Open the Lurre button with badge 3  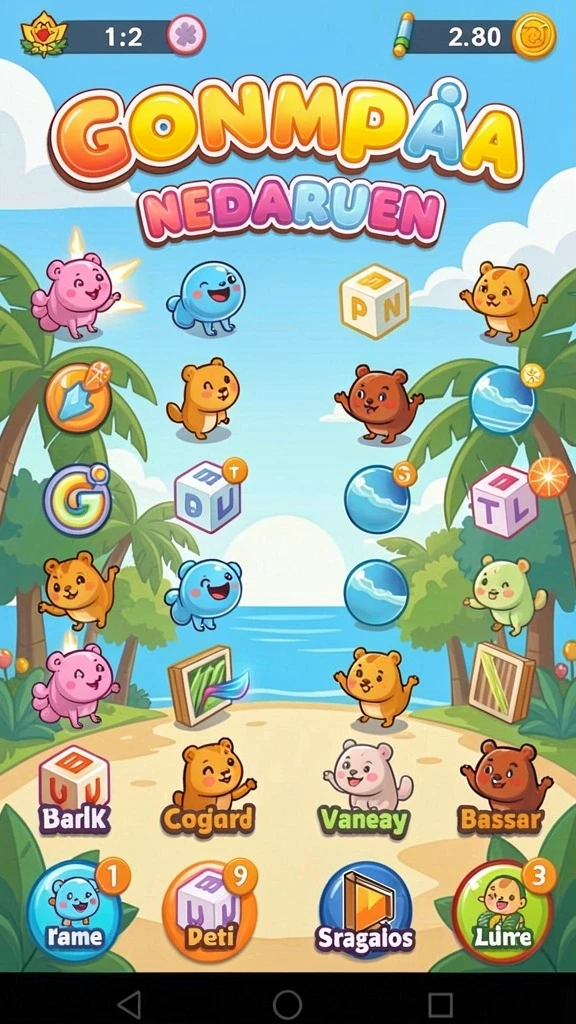tap(503, 910)
